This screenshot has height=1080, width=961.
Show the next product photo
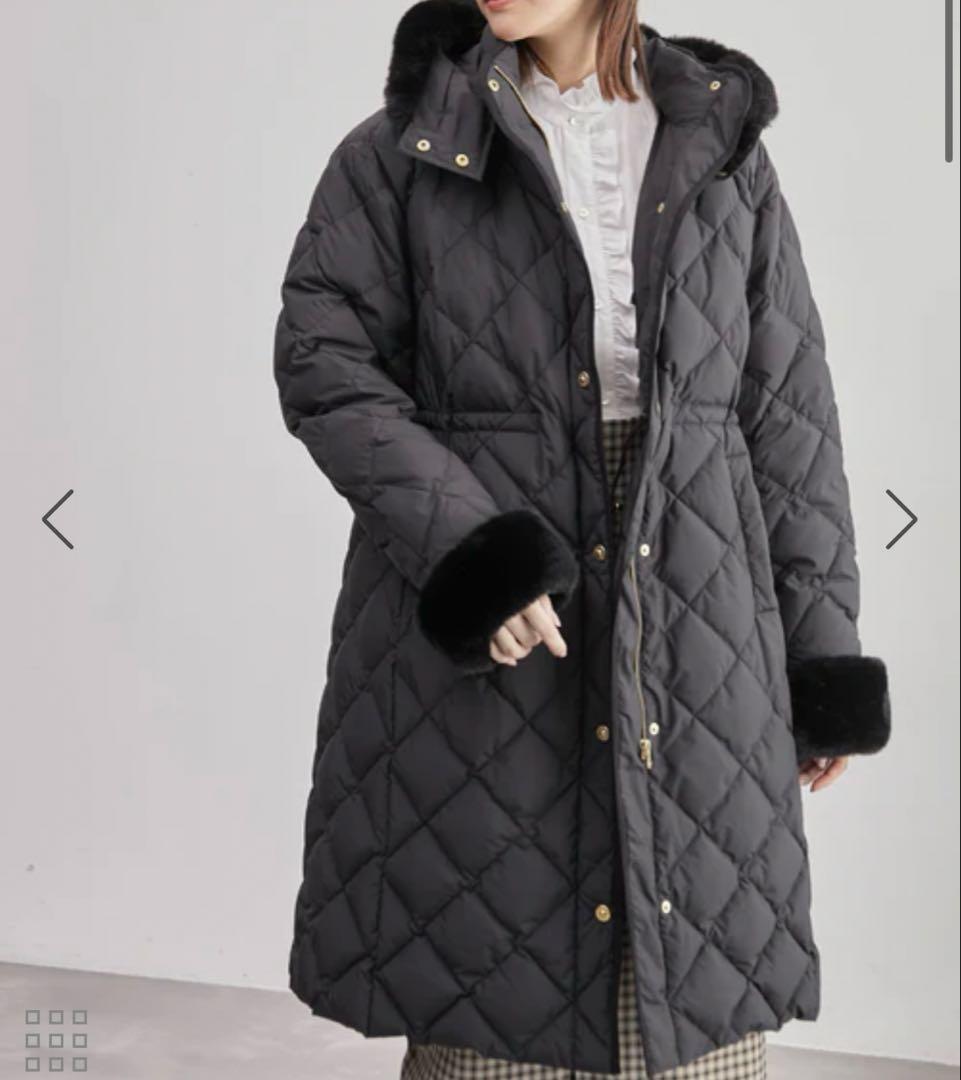coord(901,519)
